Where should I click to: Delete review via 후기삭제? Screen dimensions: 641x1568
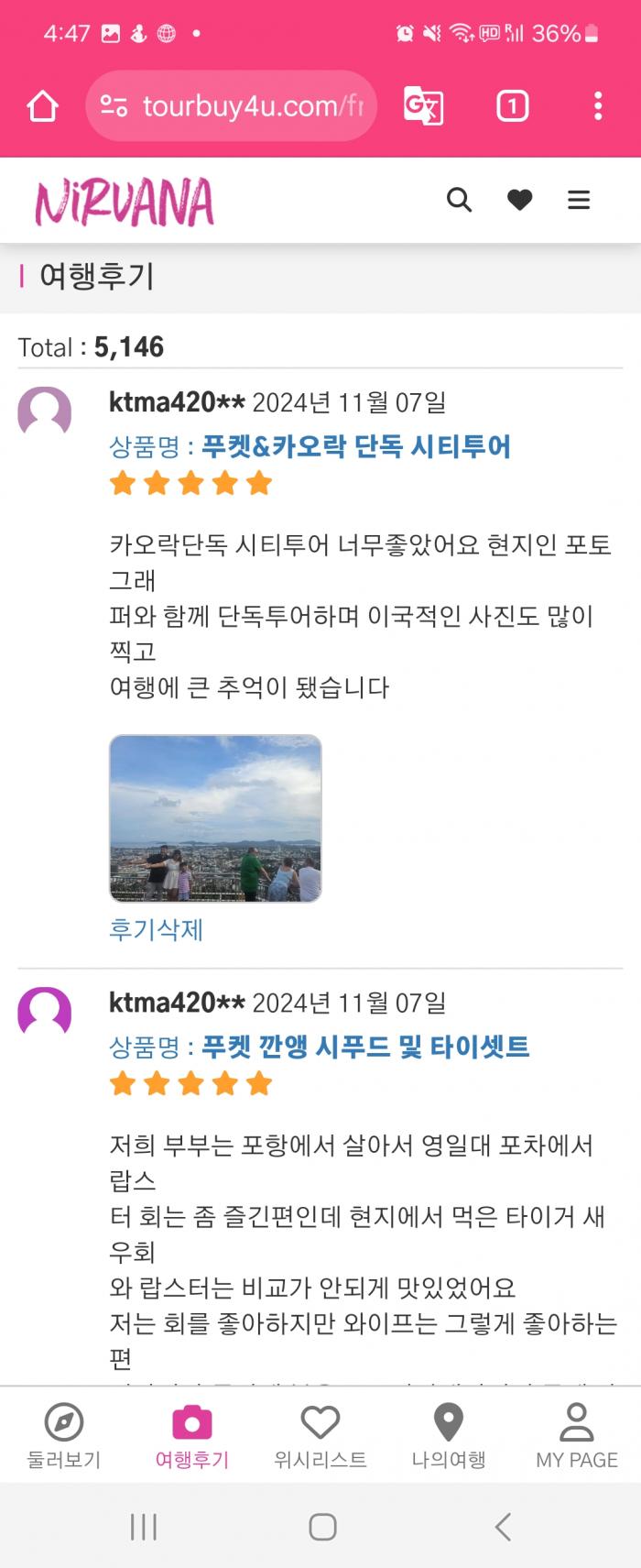click(x=156, y=929)
